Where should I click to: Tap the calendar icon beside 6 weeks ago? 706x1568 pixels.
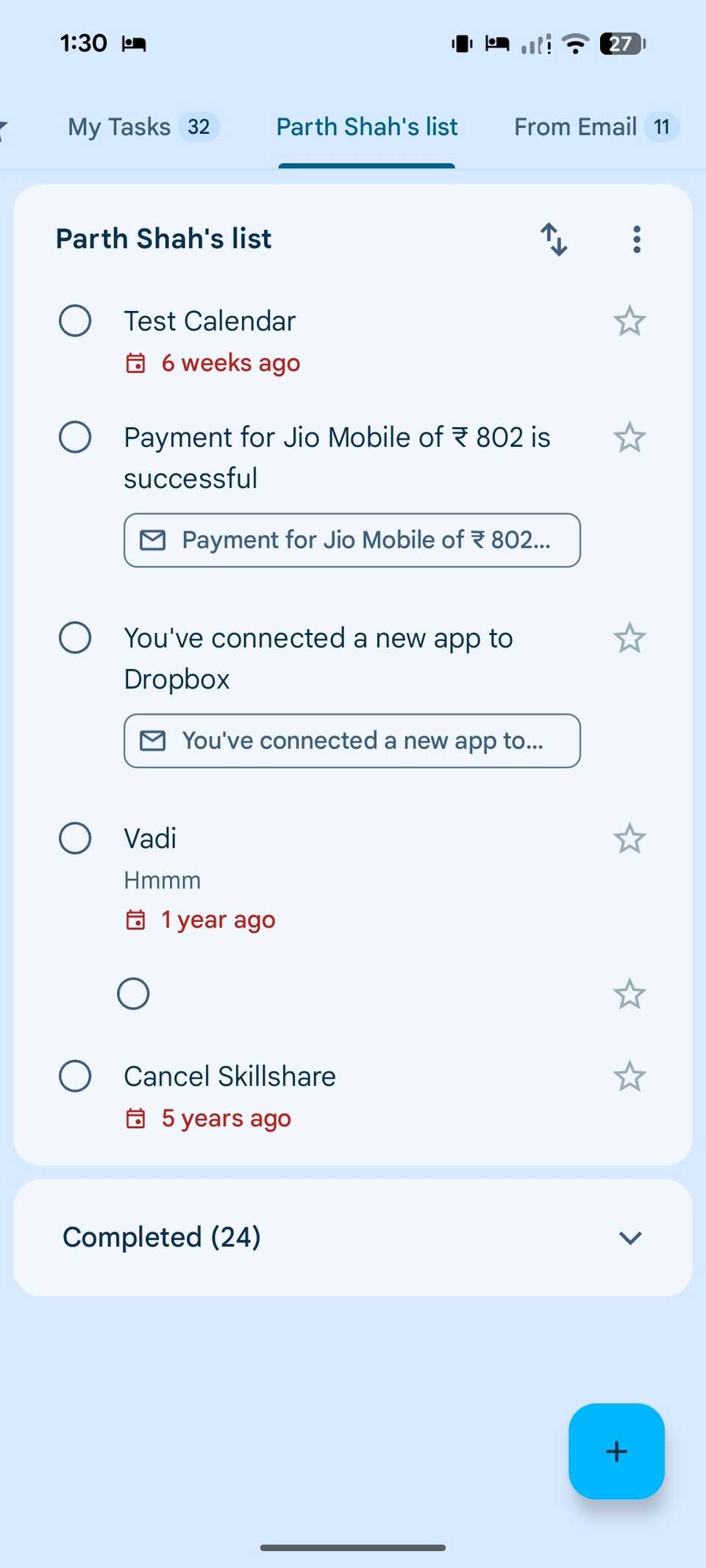(x=135, y=362)
